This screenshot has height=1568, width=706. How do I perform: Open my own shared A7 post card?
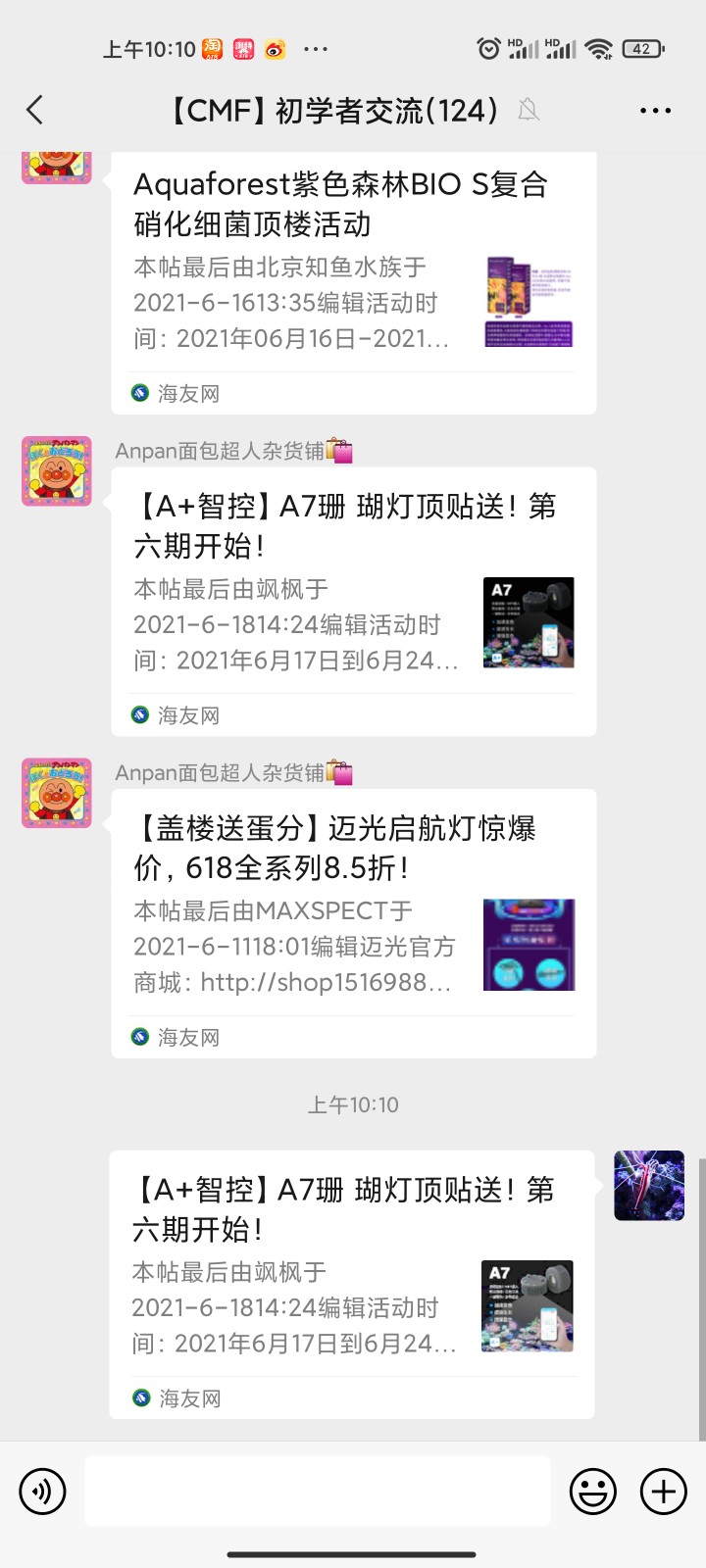[351, 1284]
